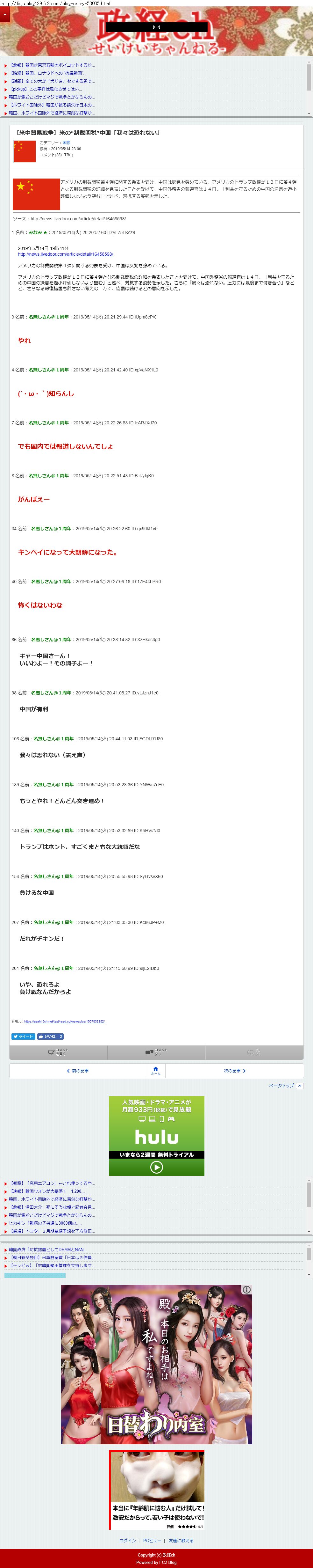Like the article with いいね!
The width and height of the screenshot is (313, 1568).
[50, 1036]
